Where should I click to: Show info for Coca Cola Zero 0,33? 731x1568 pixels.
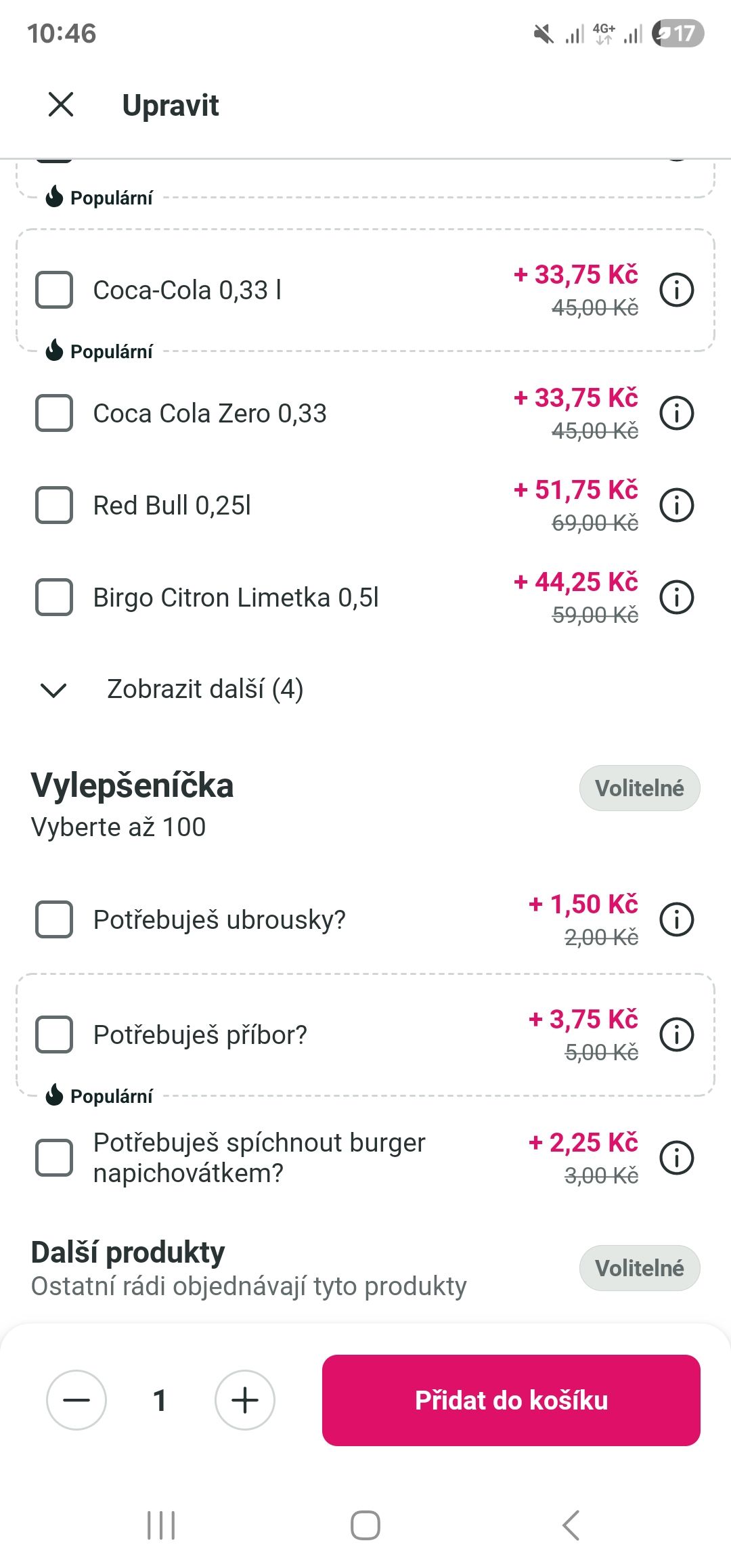tap(677, 413)
